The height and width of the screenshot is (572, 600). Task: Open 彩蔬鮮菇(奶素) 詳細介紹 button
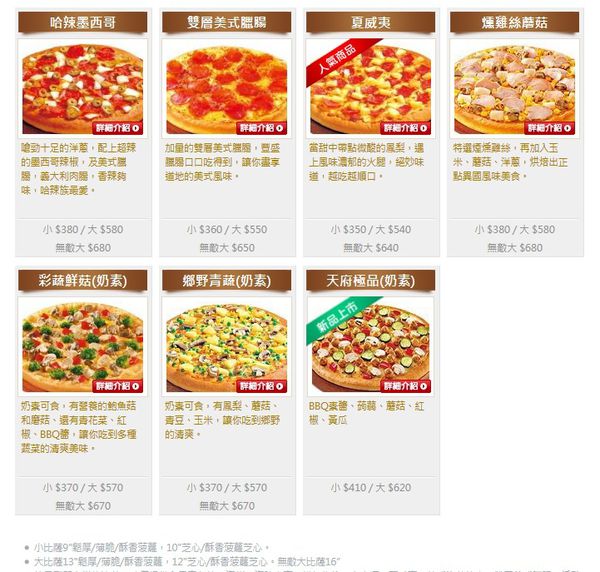[119, 386]
